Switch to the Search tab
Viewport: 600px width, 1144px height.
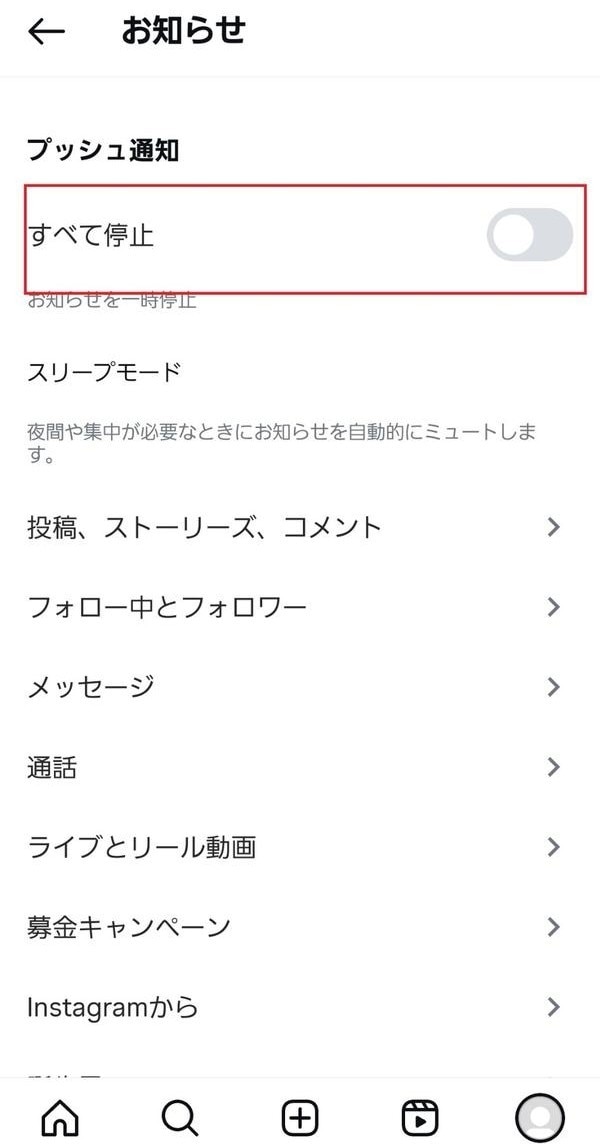pyautogui.click(x=180, y=1115)
